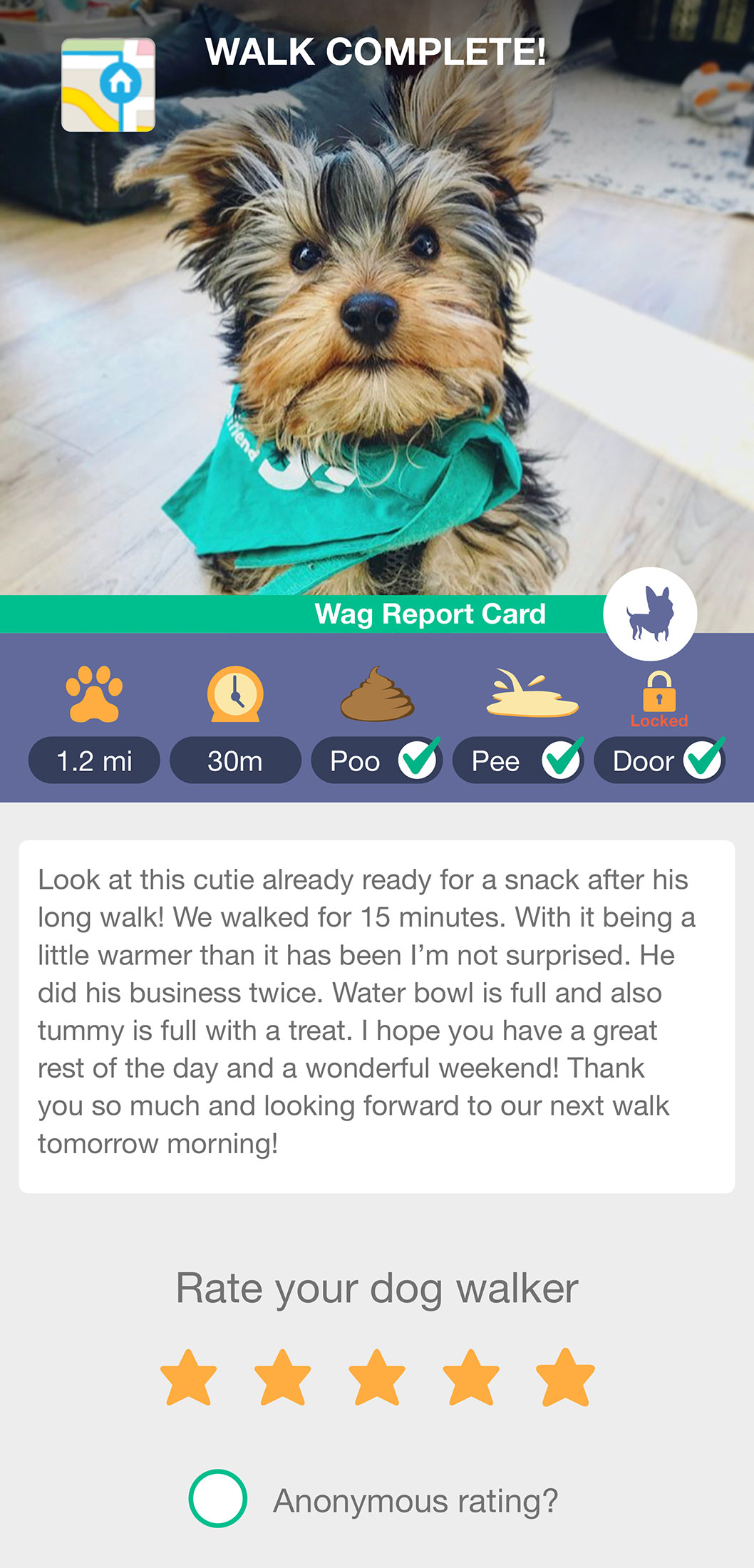Click the walk timer clock icon
The image size is (754, 1568).
click(x=235, y=695)
